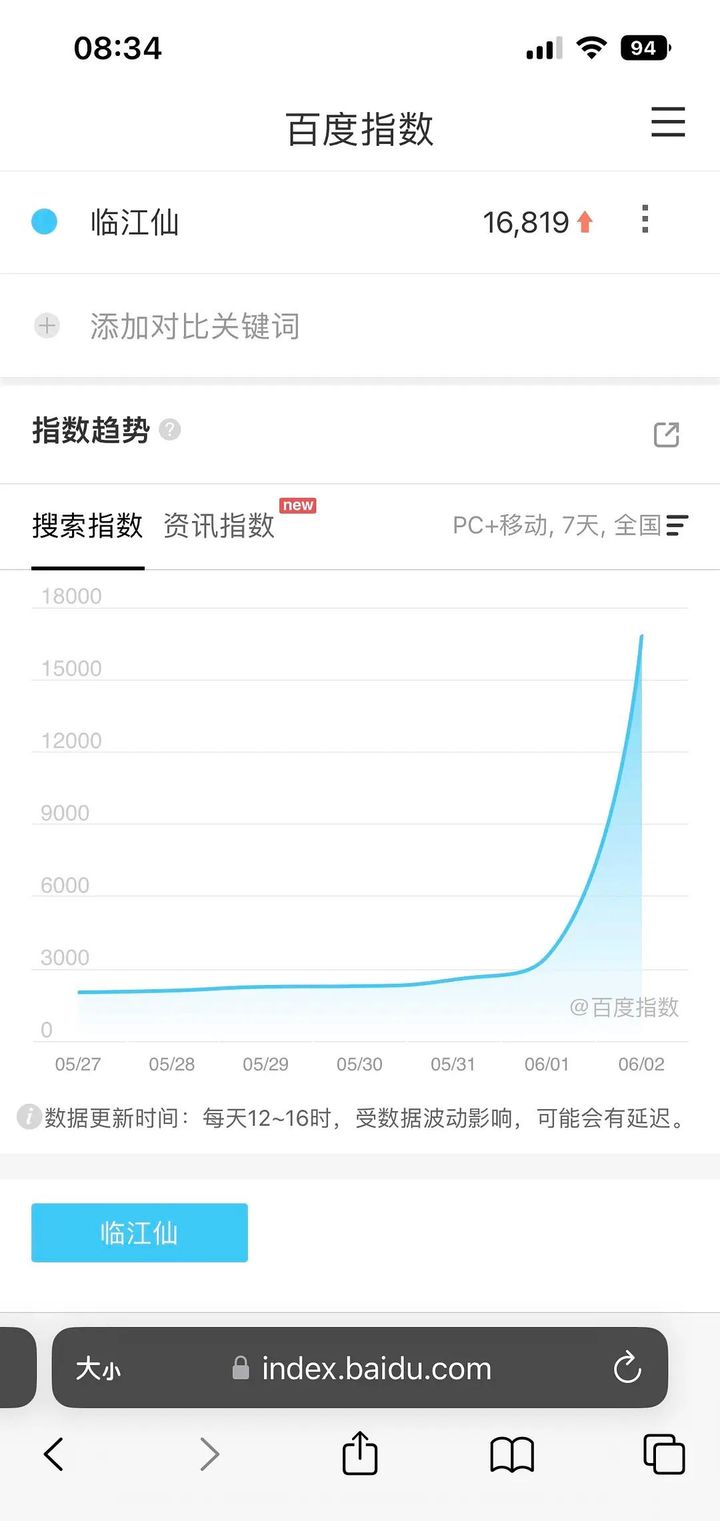Tap the blue 临江仙 keyword button

click(139, 1232)
